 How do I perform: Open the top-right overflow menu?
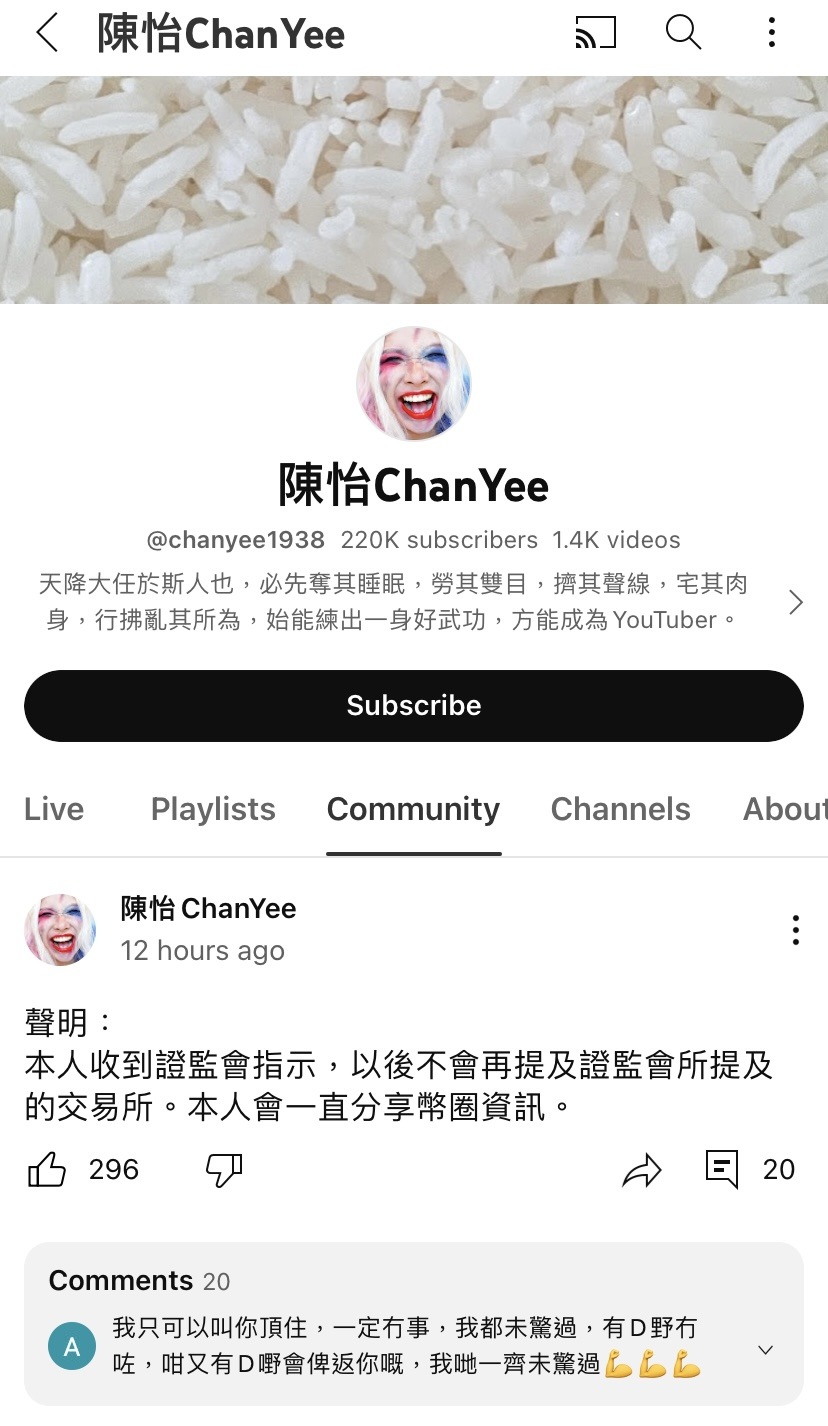771,33
